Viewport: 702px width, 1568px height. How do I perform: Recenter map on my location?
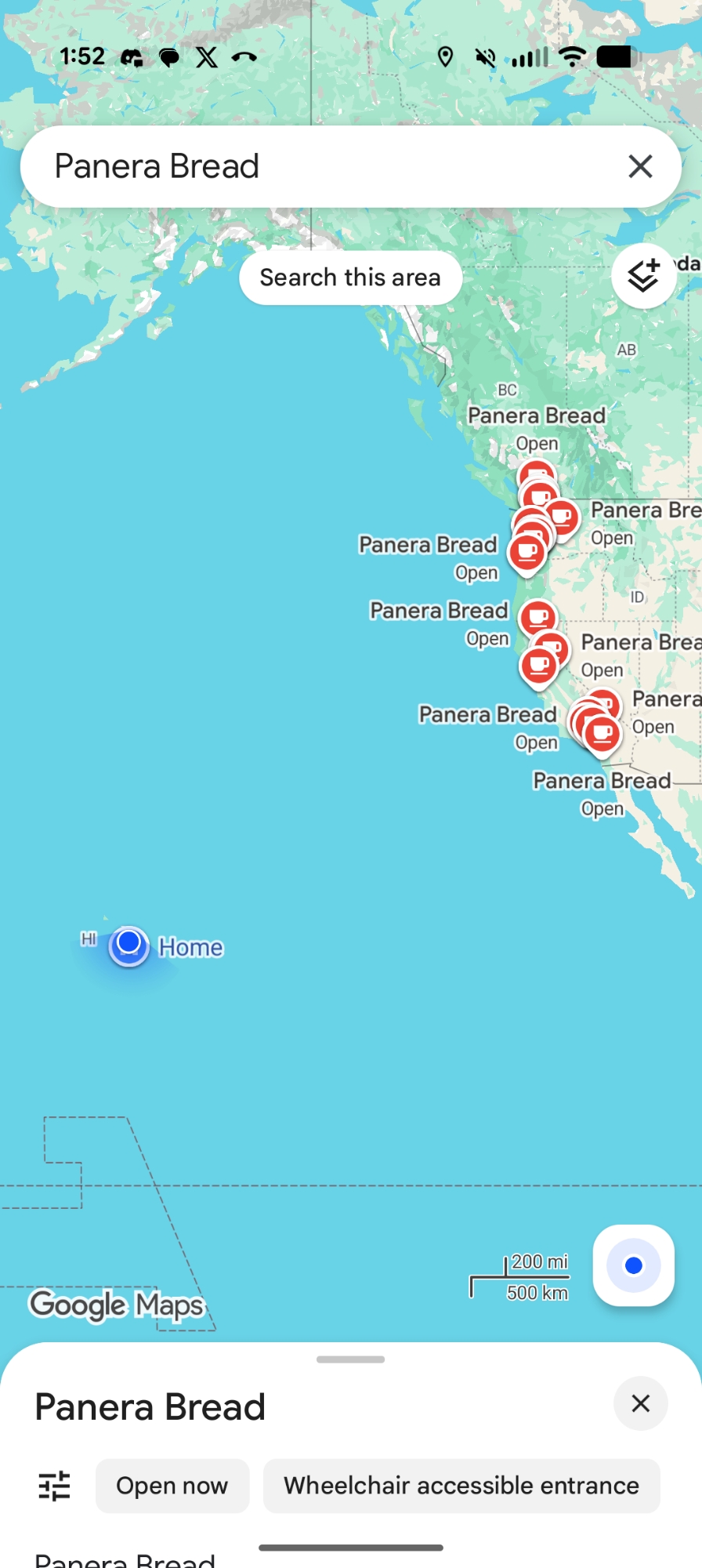click(633, 1265)
